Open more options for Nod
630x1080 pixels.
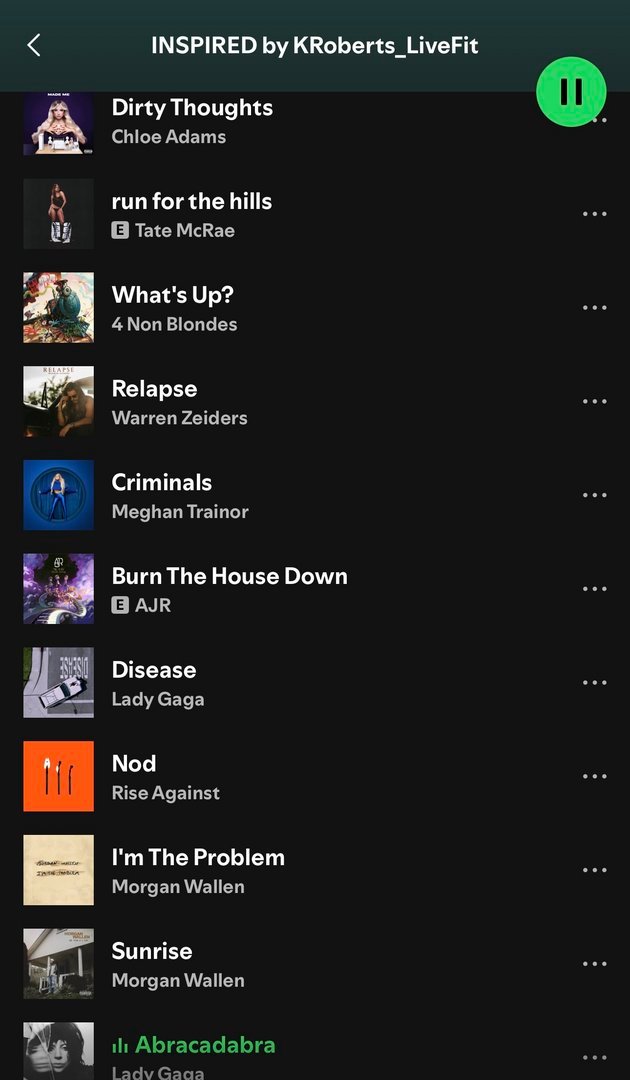(595, 776)
